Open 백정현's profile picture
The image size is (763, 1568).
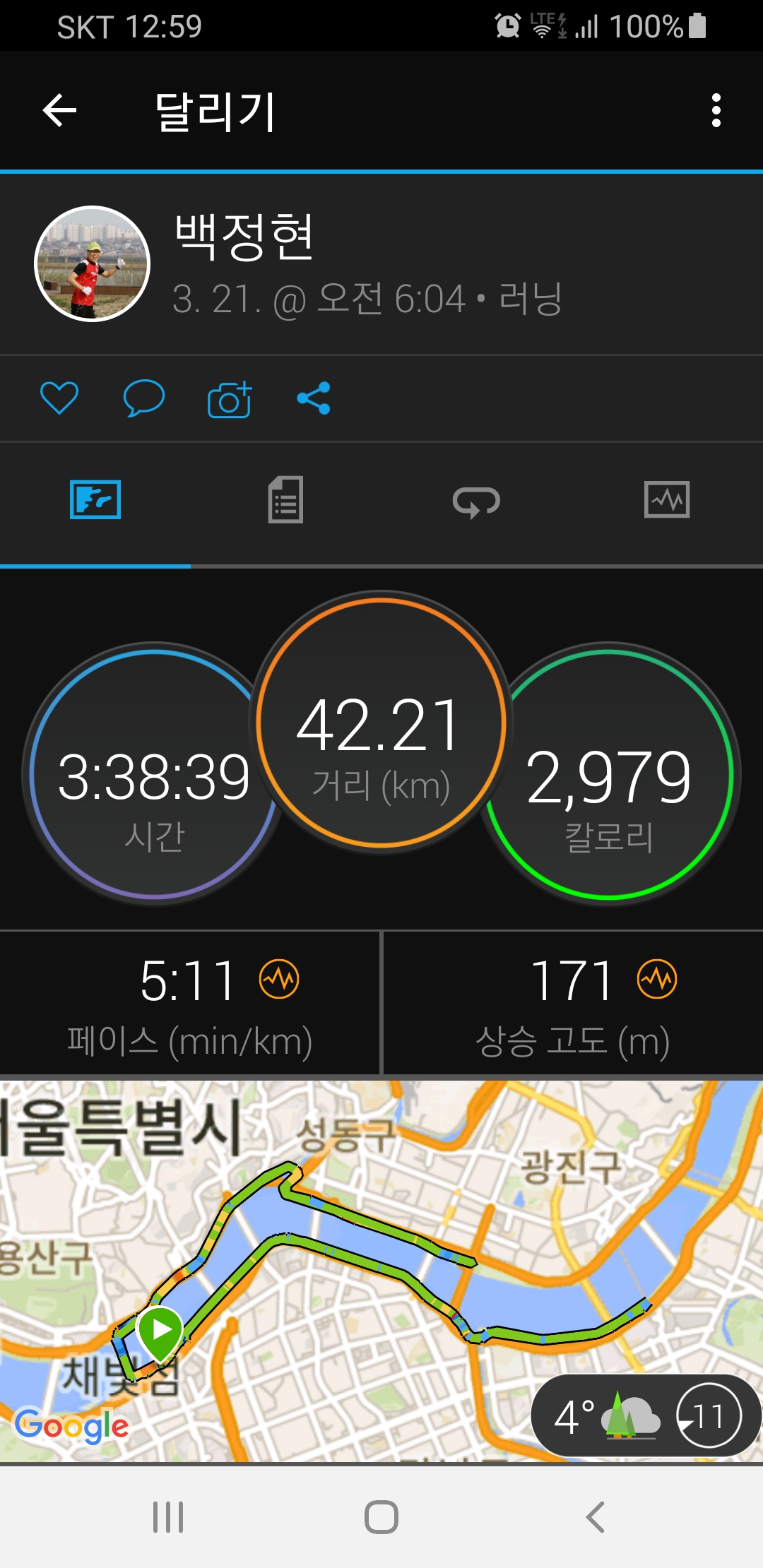click(93, 264)
